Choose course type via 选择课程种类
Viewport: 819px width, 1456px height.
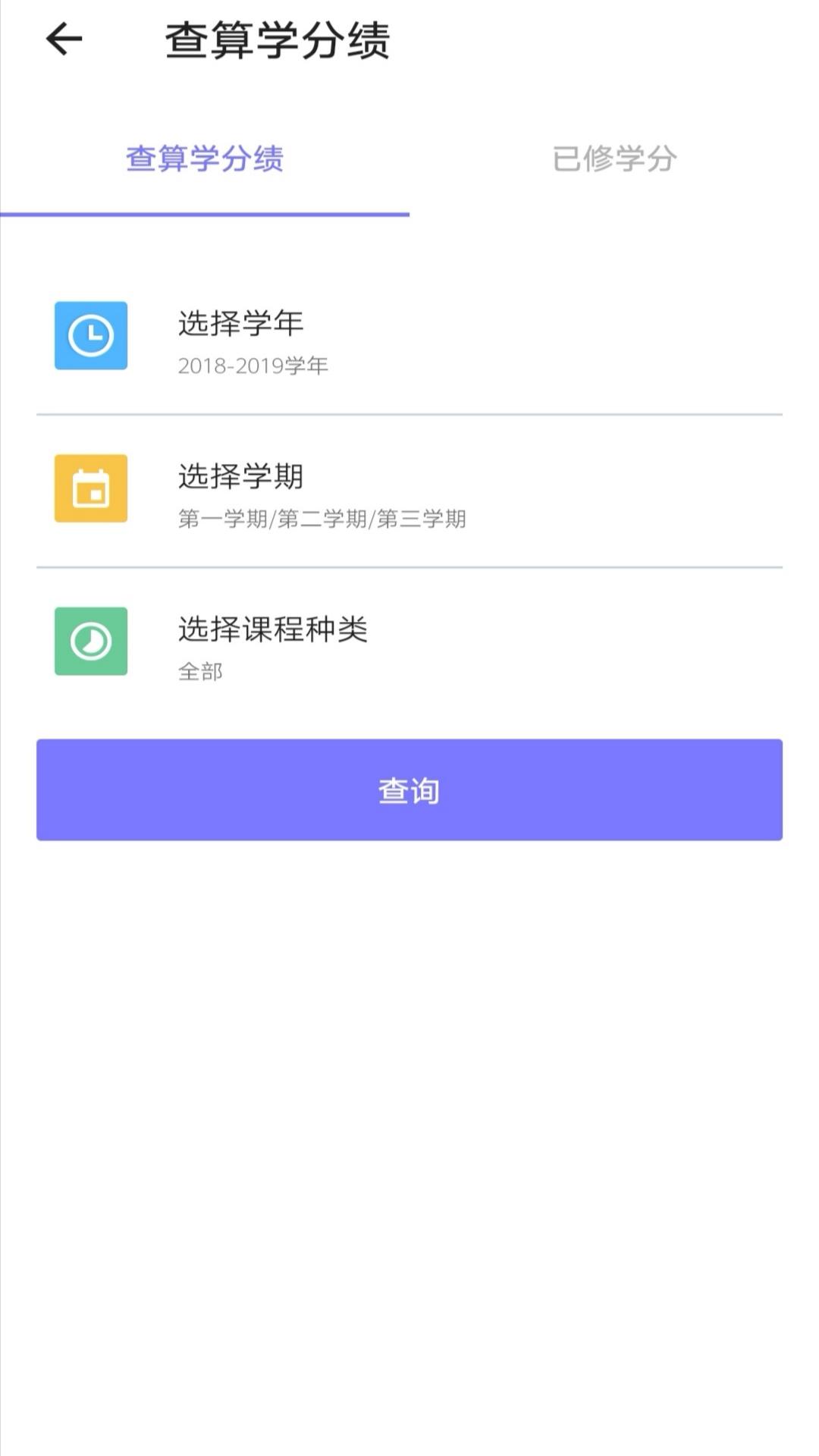(x=409, y=645)
